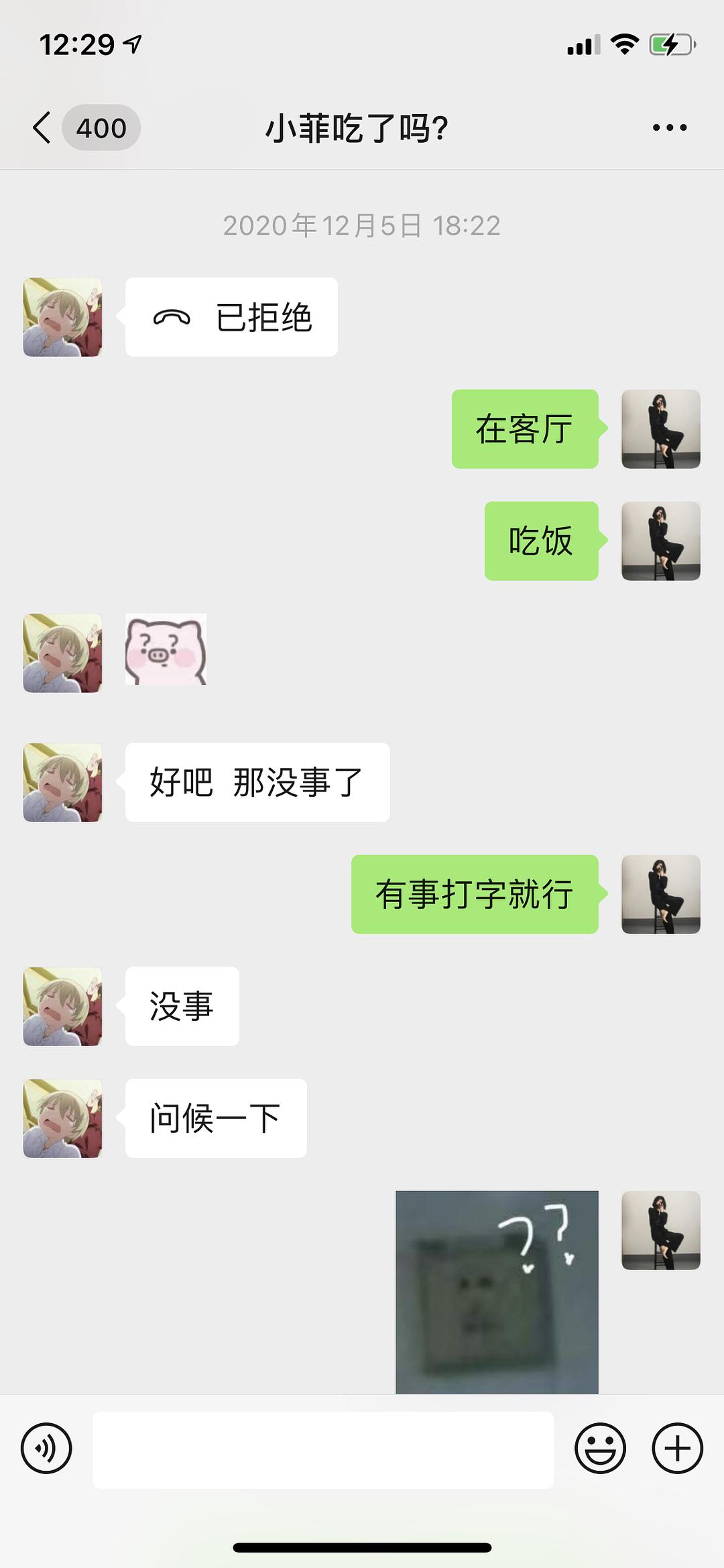Open contact avatar beside 问候一下
This screenshot has height=1568, width=724.
[62, 1118]
